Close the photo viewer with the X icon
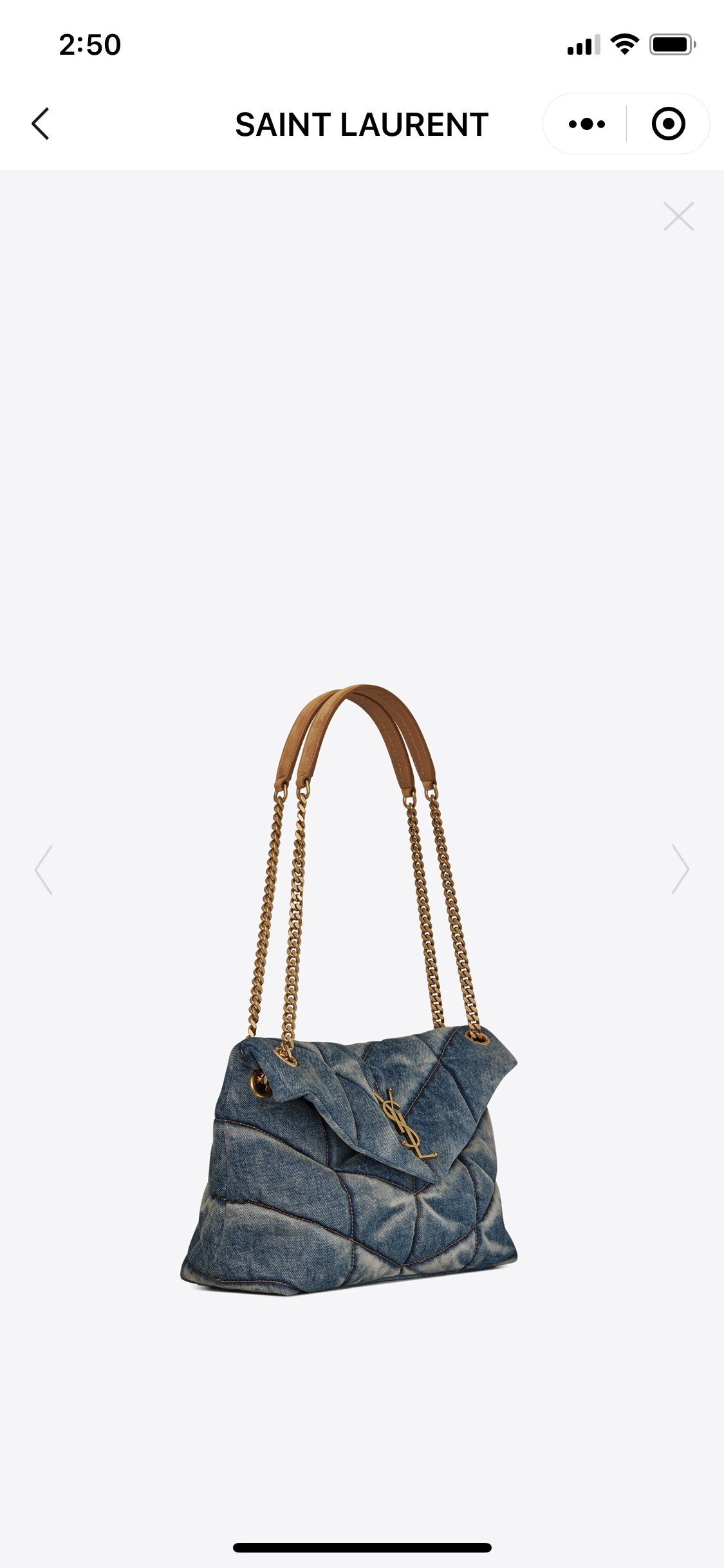724x1568 pixels. pos(678,218)
